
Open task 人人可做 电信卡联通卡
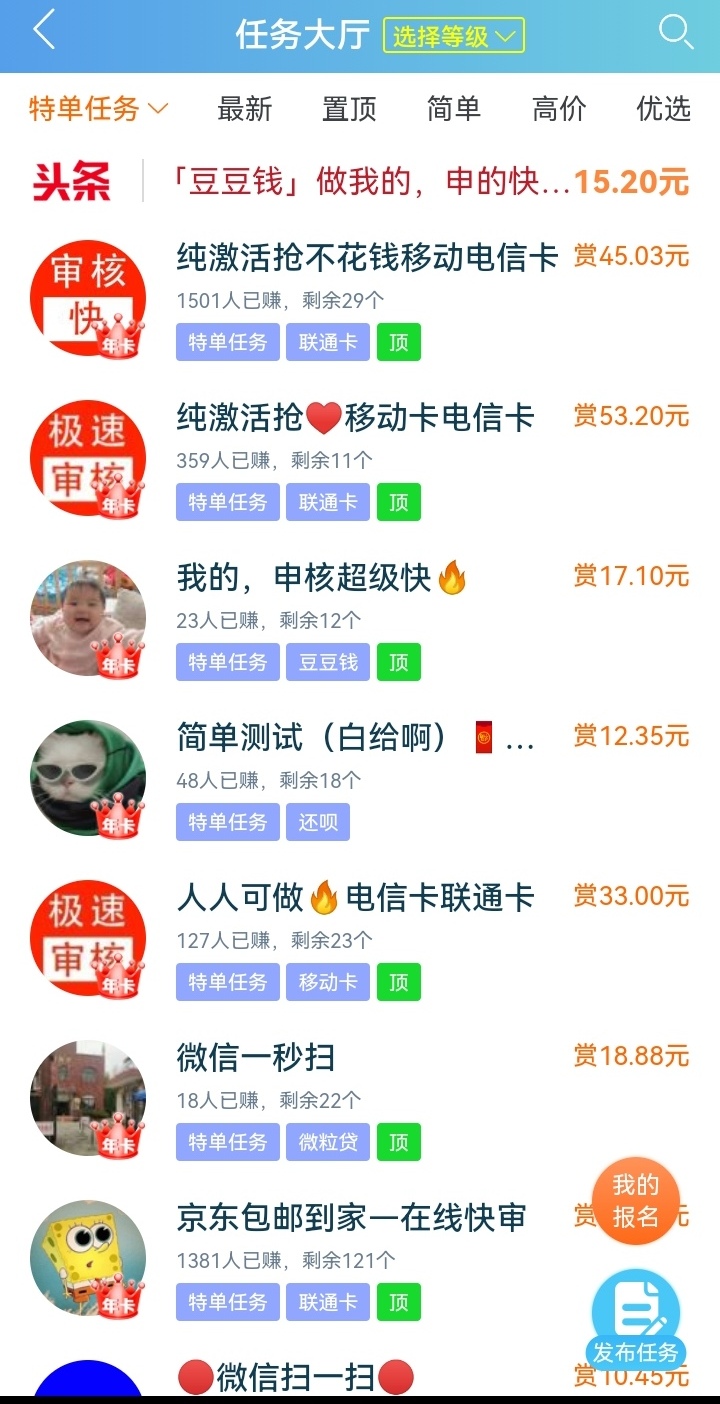[x=355, y=898]
